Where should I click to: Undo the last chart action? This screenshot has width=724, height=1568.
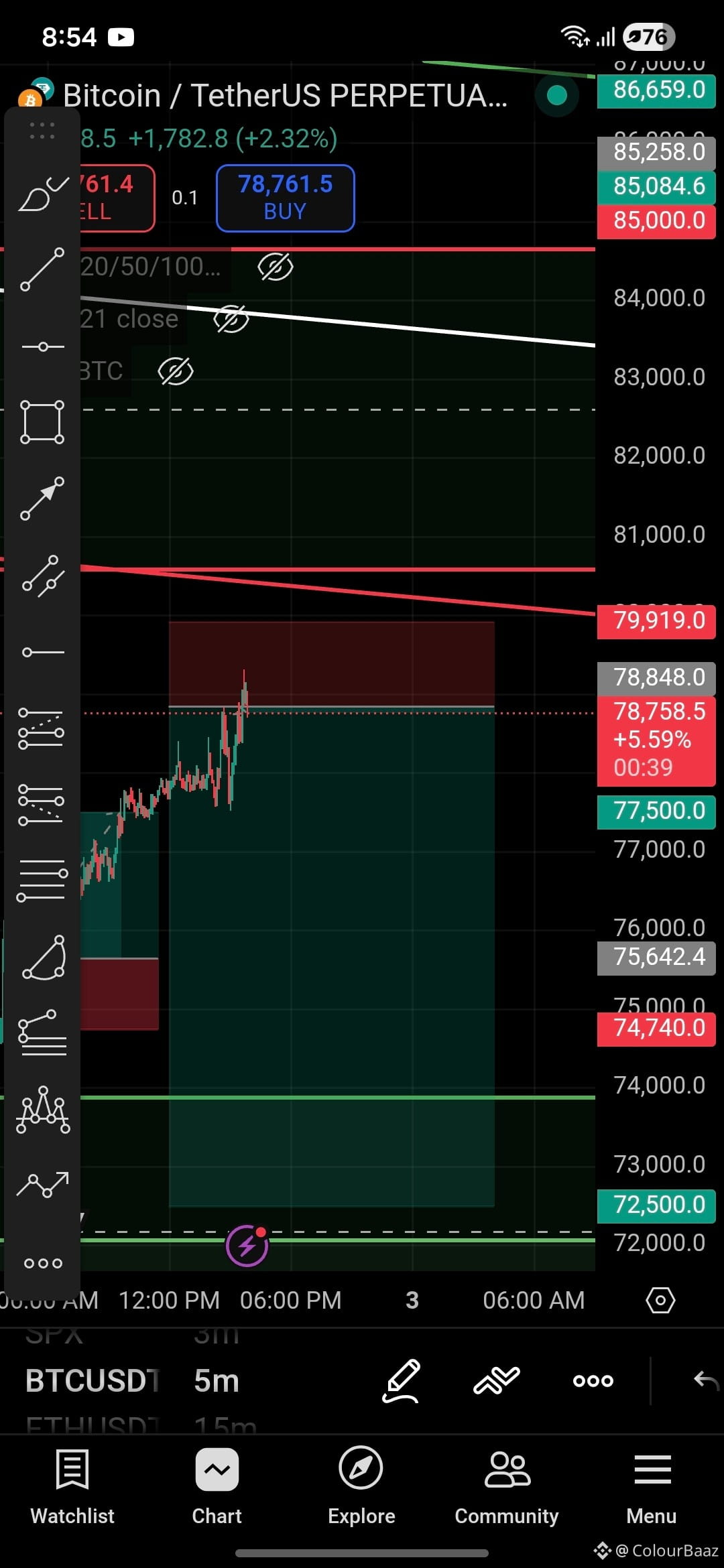click(x=706, y=1380)
